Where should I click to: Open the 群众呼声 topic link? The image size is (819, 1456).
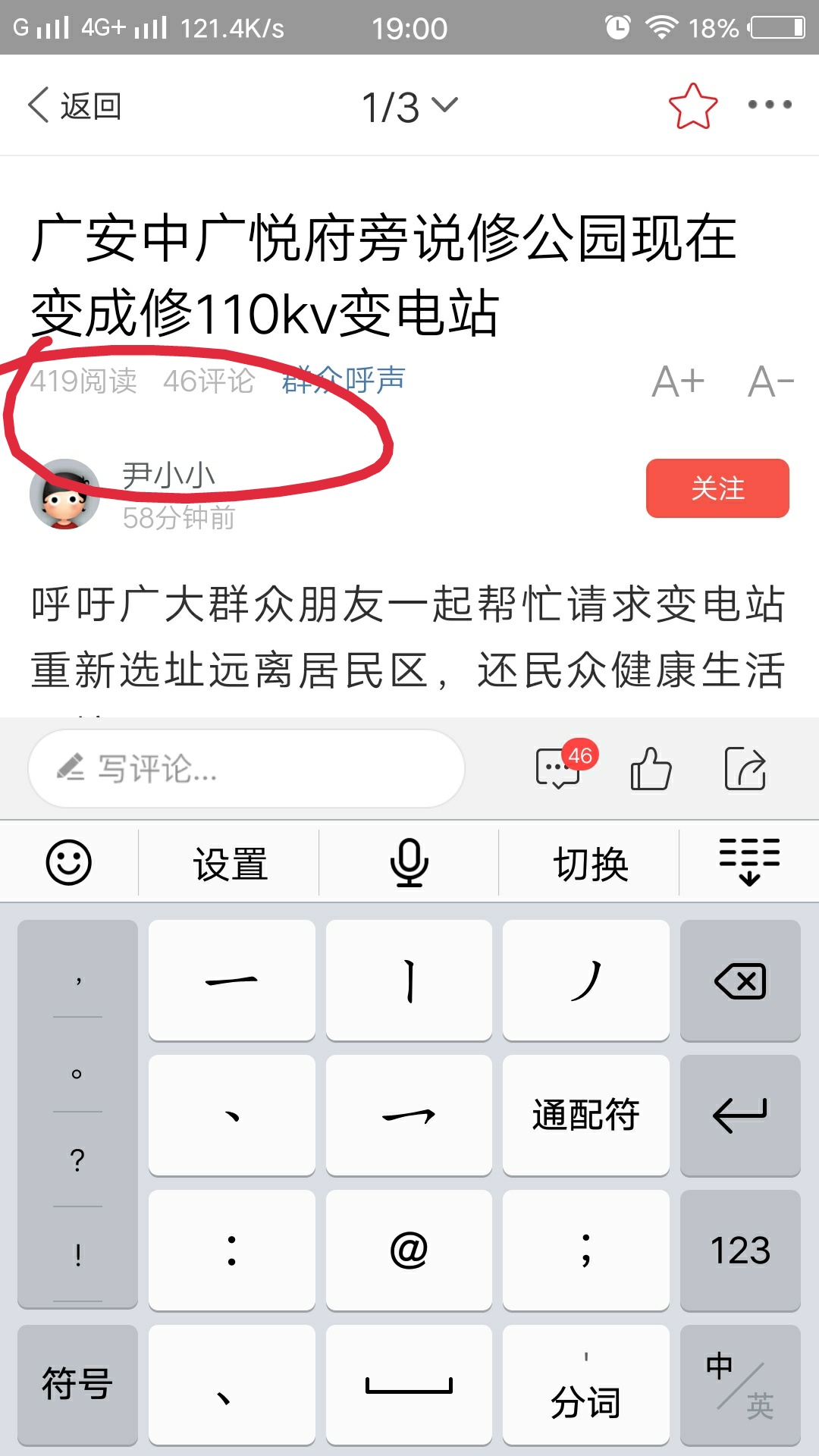[344, 381]
